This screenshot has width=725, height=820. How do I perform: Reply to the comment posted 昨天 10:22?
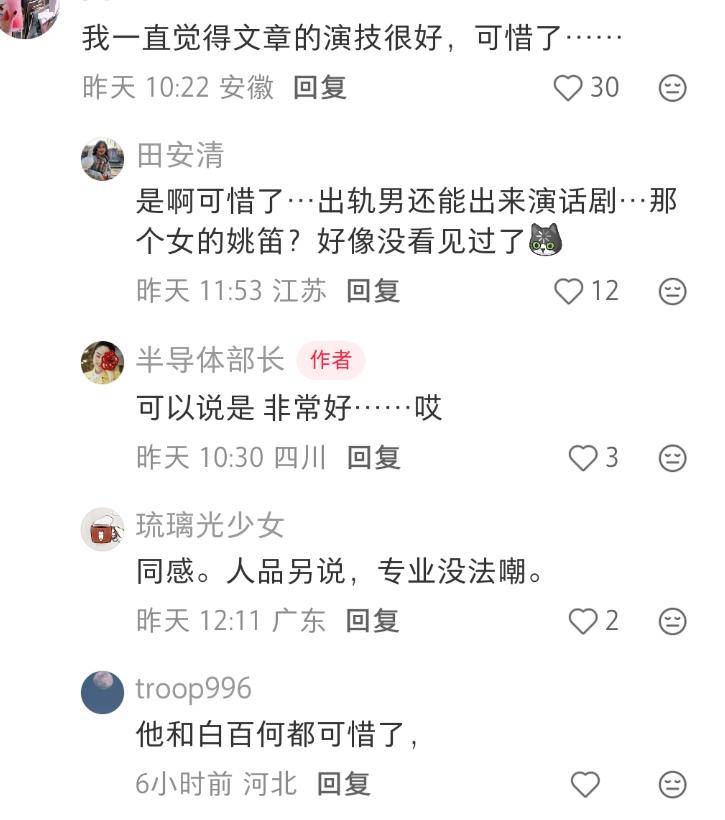(x=320, y=88)
